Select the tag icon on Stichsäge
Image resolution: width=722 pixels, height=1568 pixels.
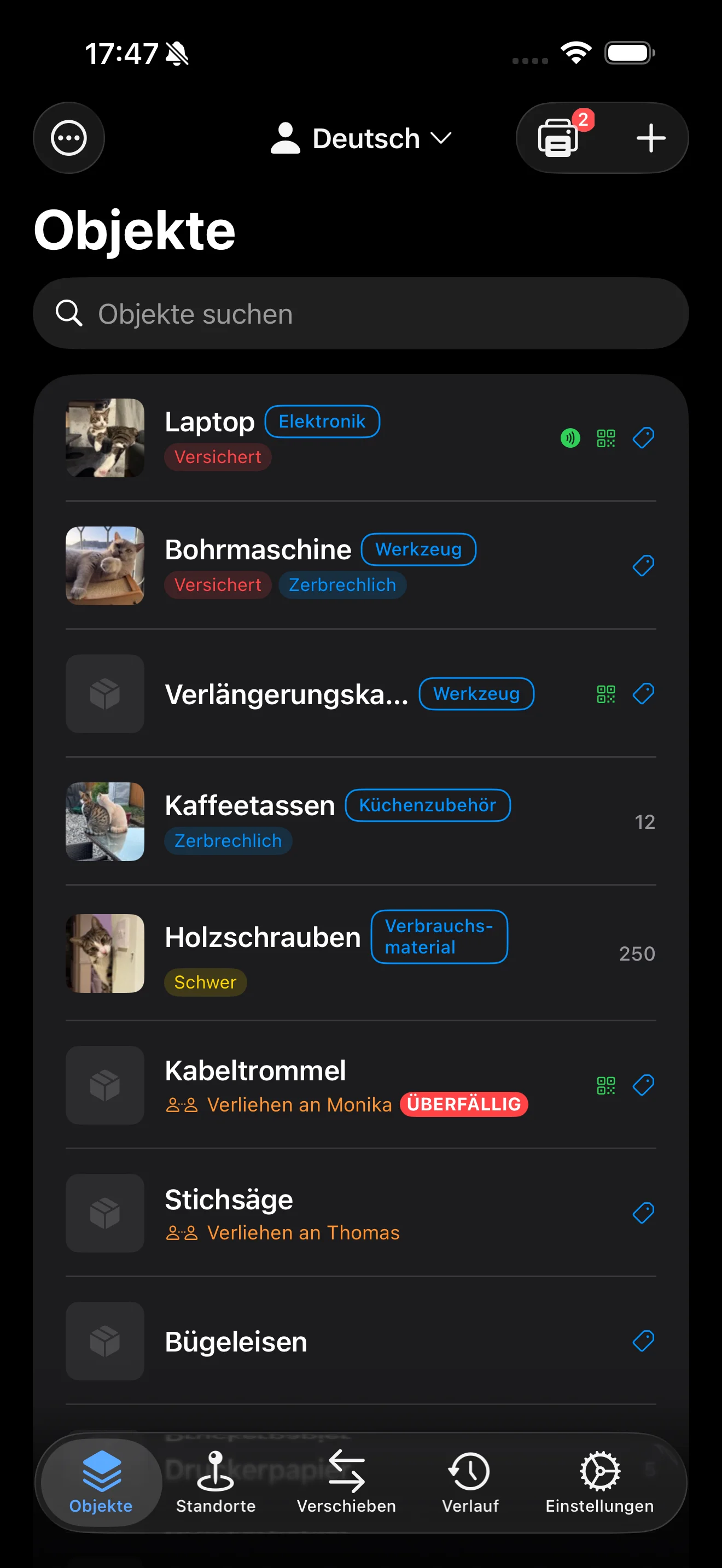[x=643, y=1213]
